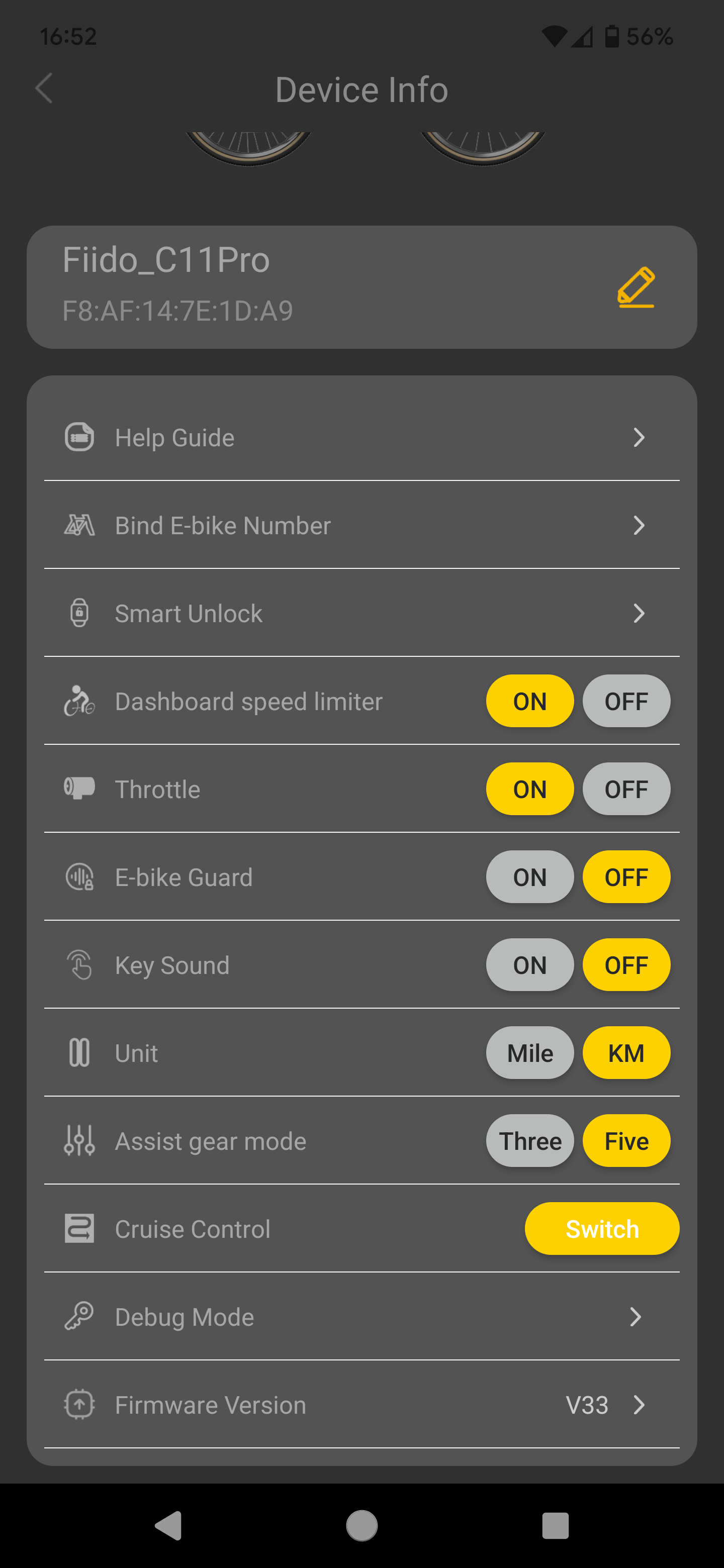Open recent apps from the navigation bar
The image size is (724, 1568).
(x=556, y=1525)
